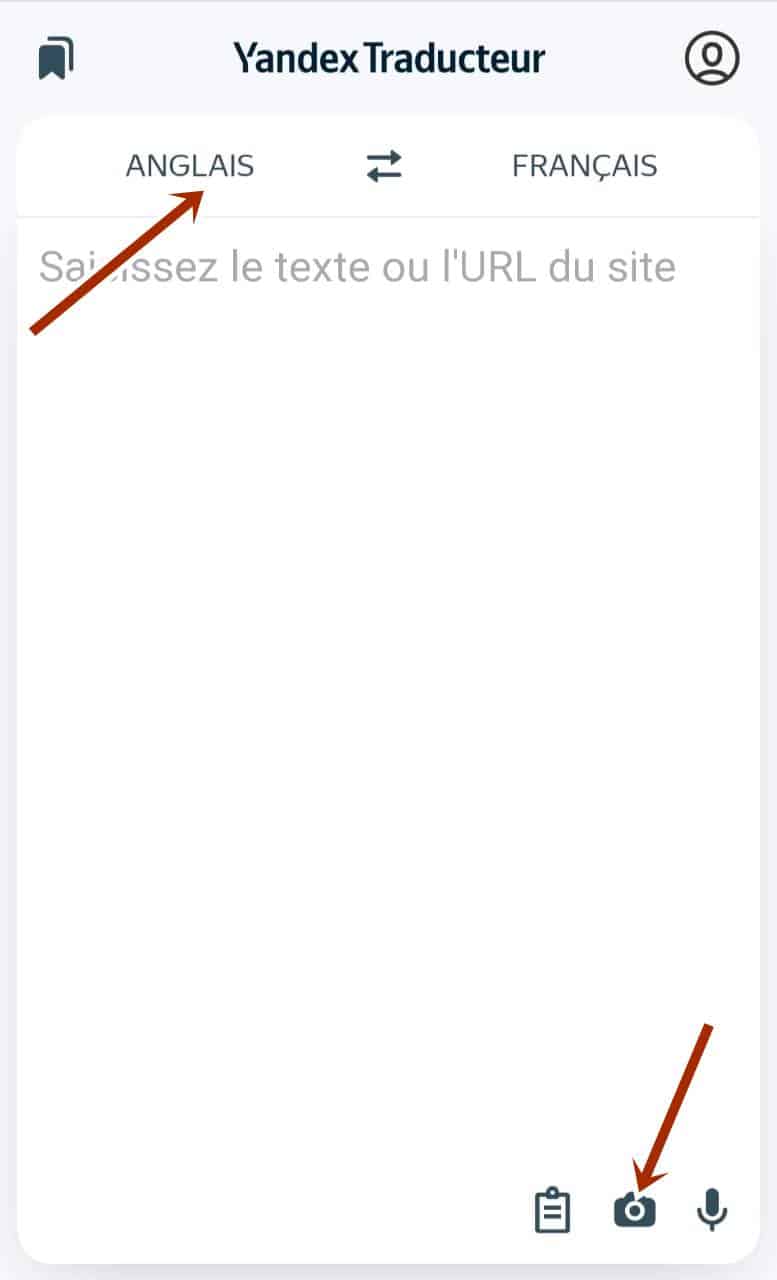Image resolution: width=777 pixels, height=1280 pixels.
Task: Open the user profile icon
Action: (x=711, y=59)
